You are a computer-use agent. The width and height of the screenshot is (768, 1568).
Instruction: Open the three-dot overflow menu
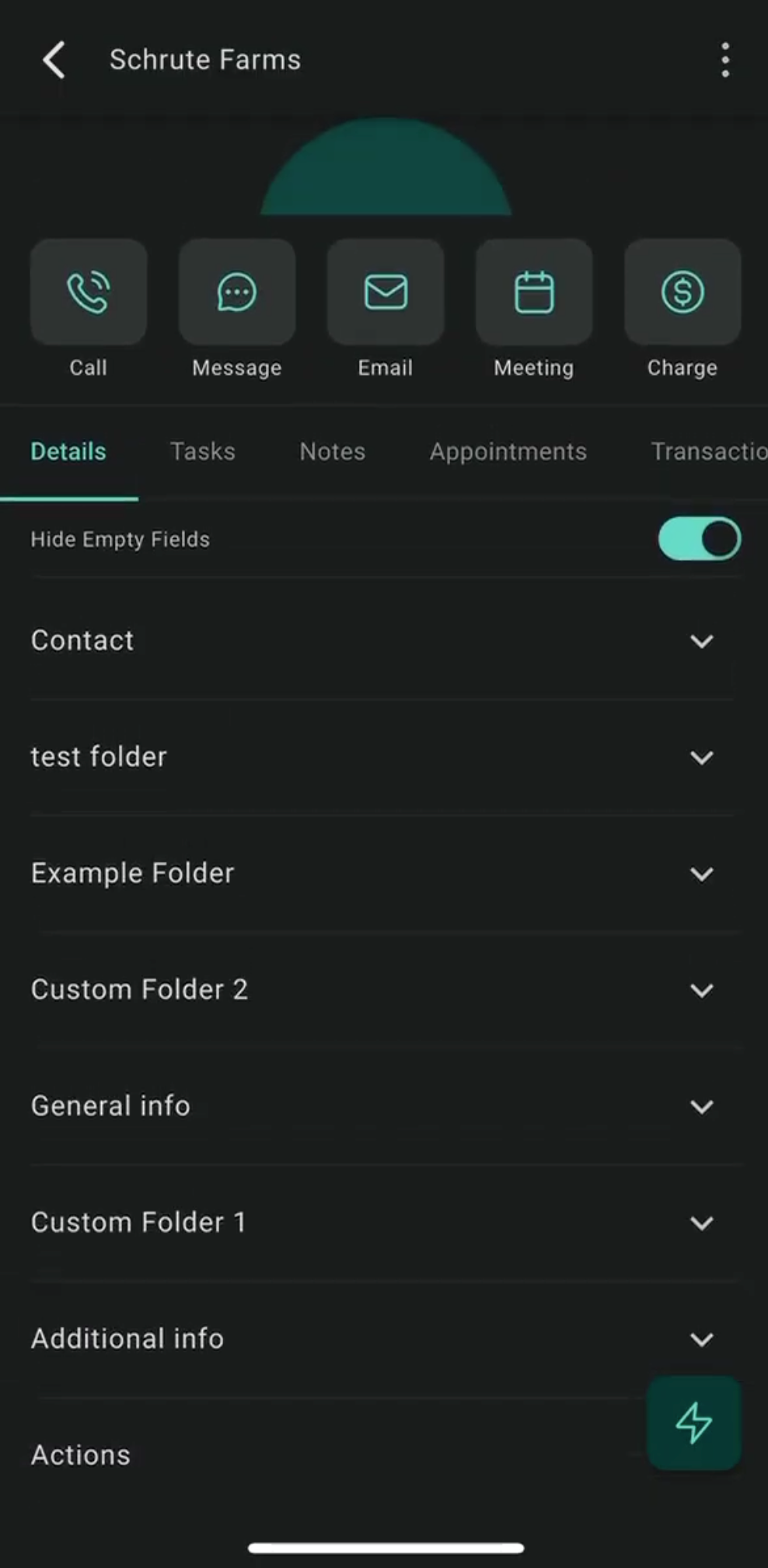724,60
